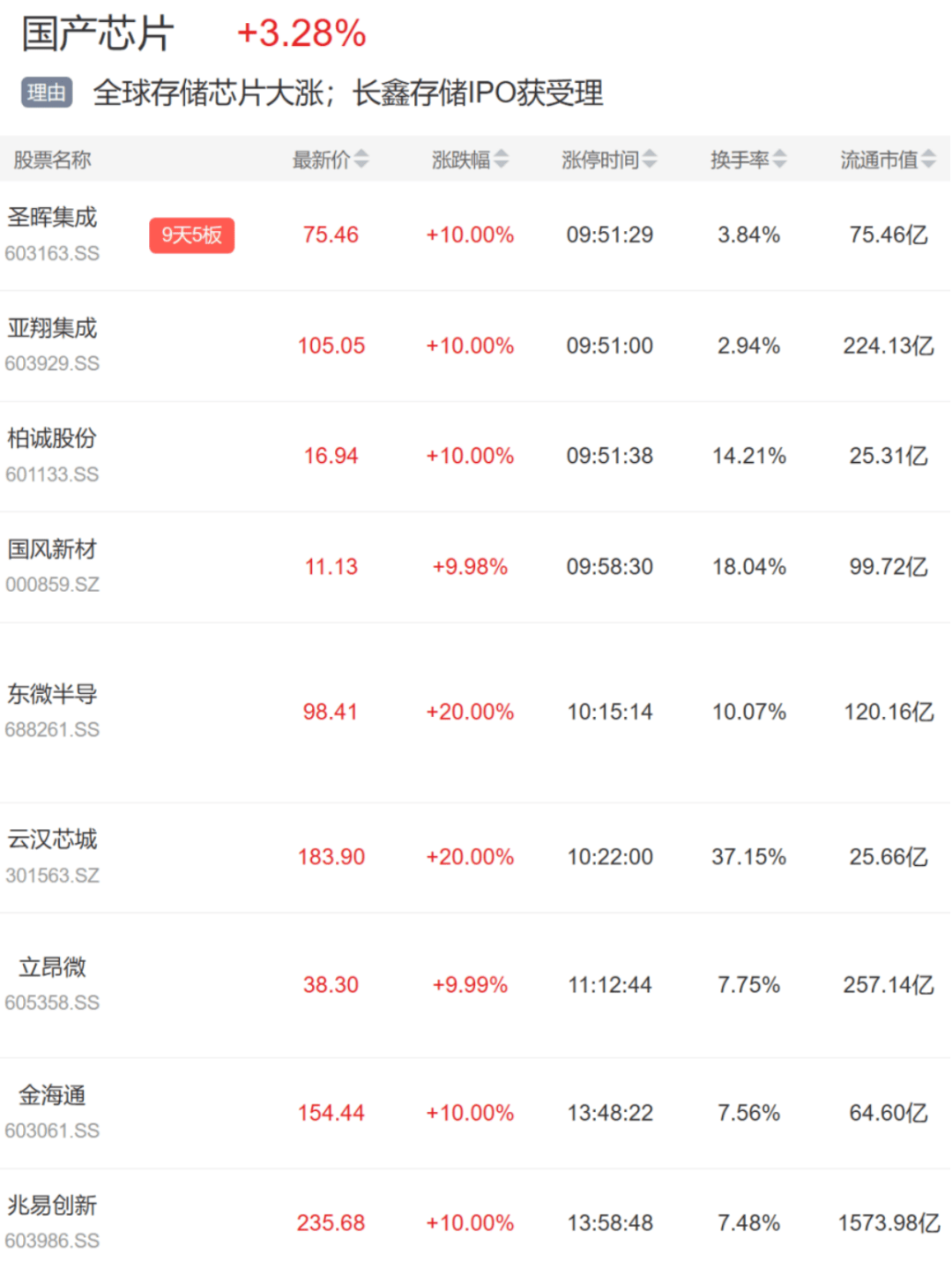
Task: Open the 圣晖集成 stock row
Action: 53,218
